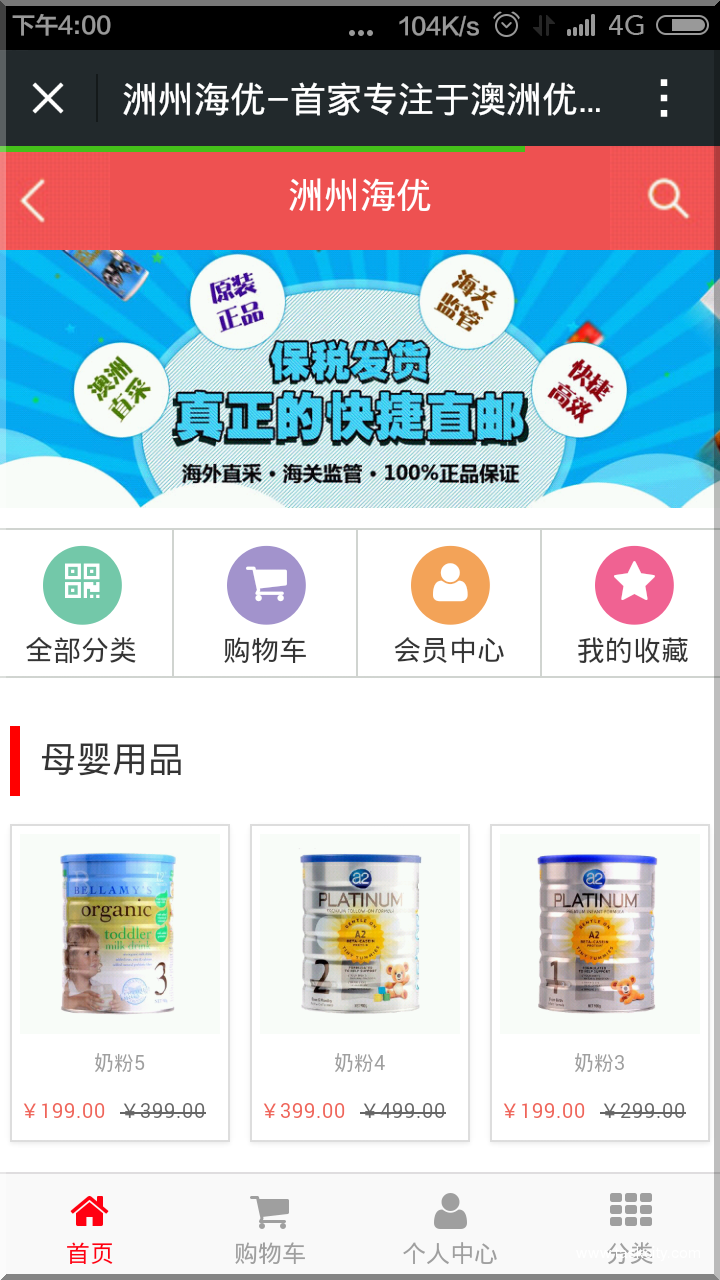Switch to the 首页 home tab
This screenshot has height=1280, width=720.
[90, 1228]
